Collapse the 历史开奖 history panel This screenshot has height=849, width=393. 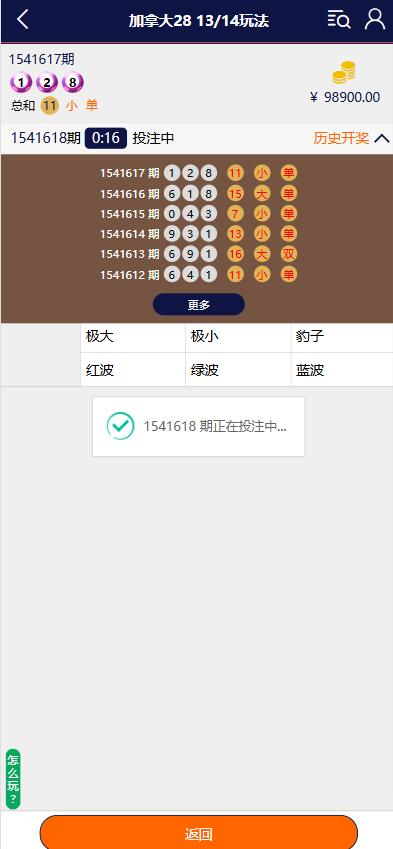coord(351,138)
